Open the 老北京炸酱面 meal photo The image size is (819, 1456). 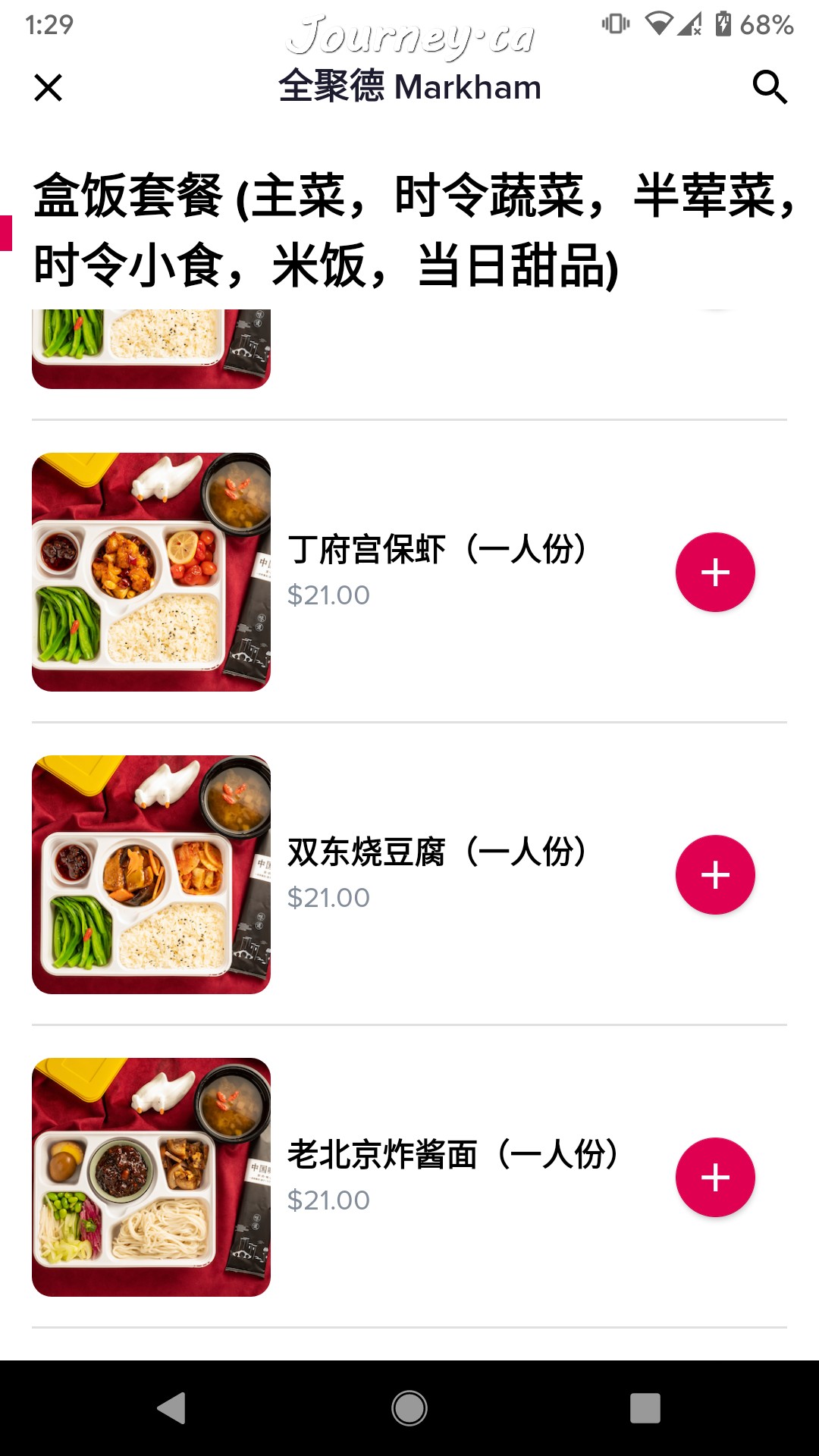[x=151, y=1178]
